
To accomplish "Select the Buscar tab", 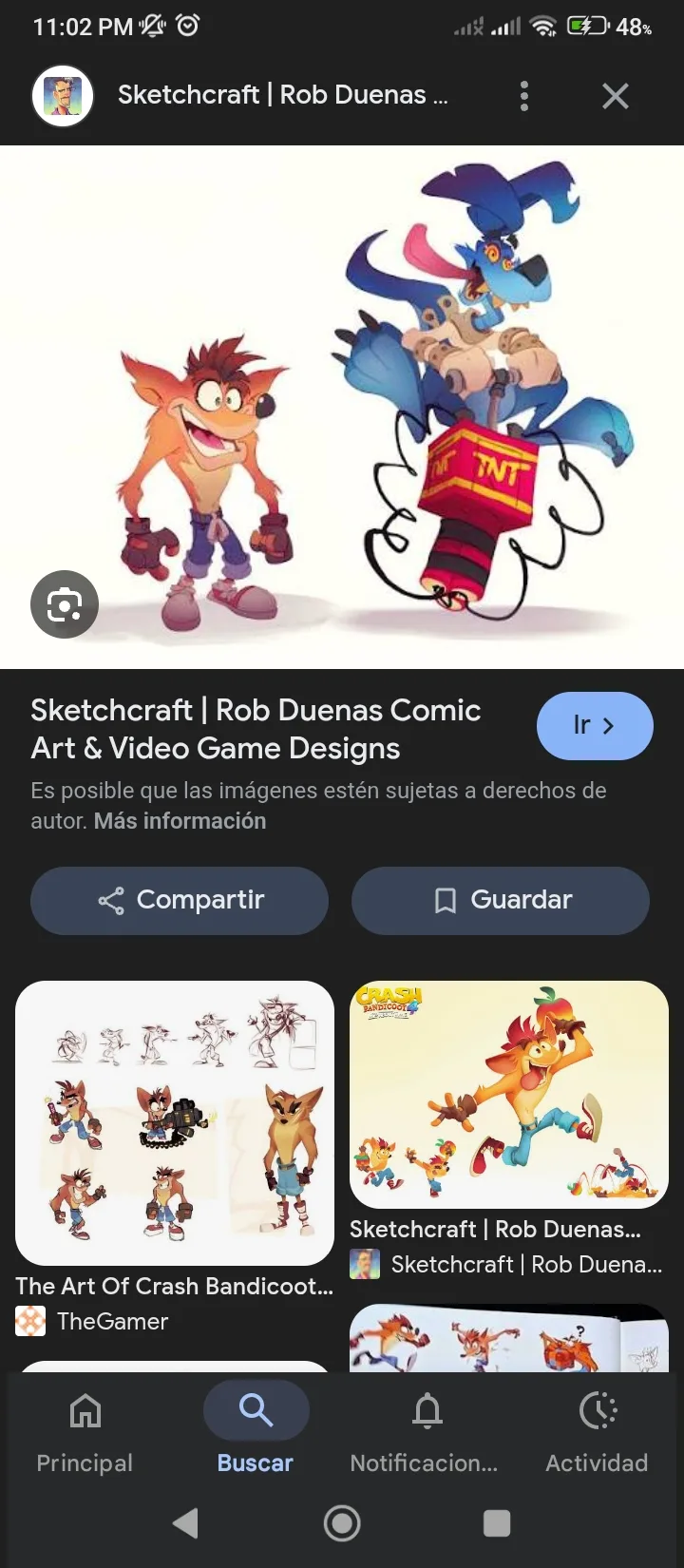I will 256,1430.
